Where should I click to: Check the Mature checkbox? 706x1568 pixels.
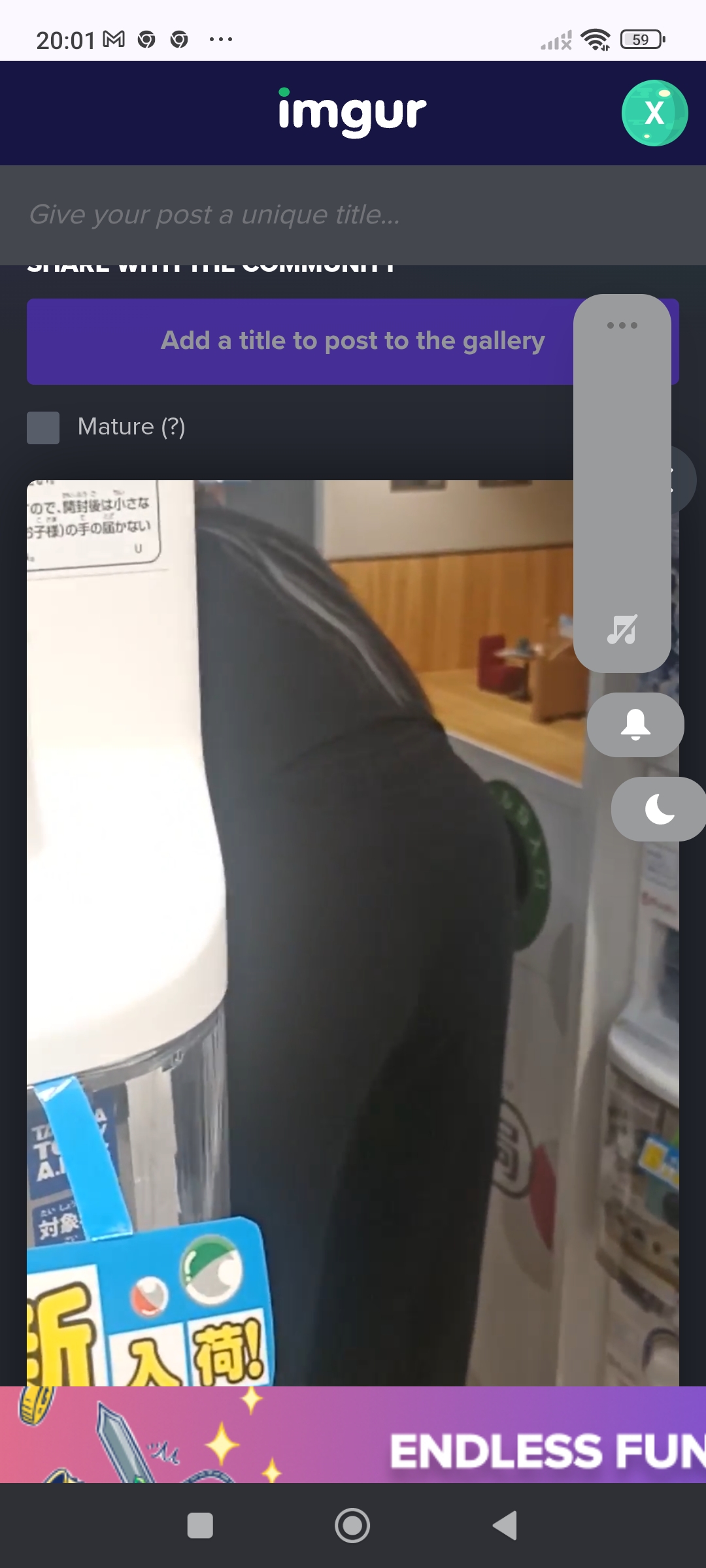point(43,427)
